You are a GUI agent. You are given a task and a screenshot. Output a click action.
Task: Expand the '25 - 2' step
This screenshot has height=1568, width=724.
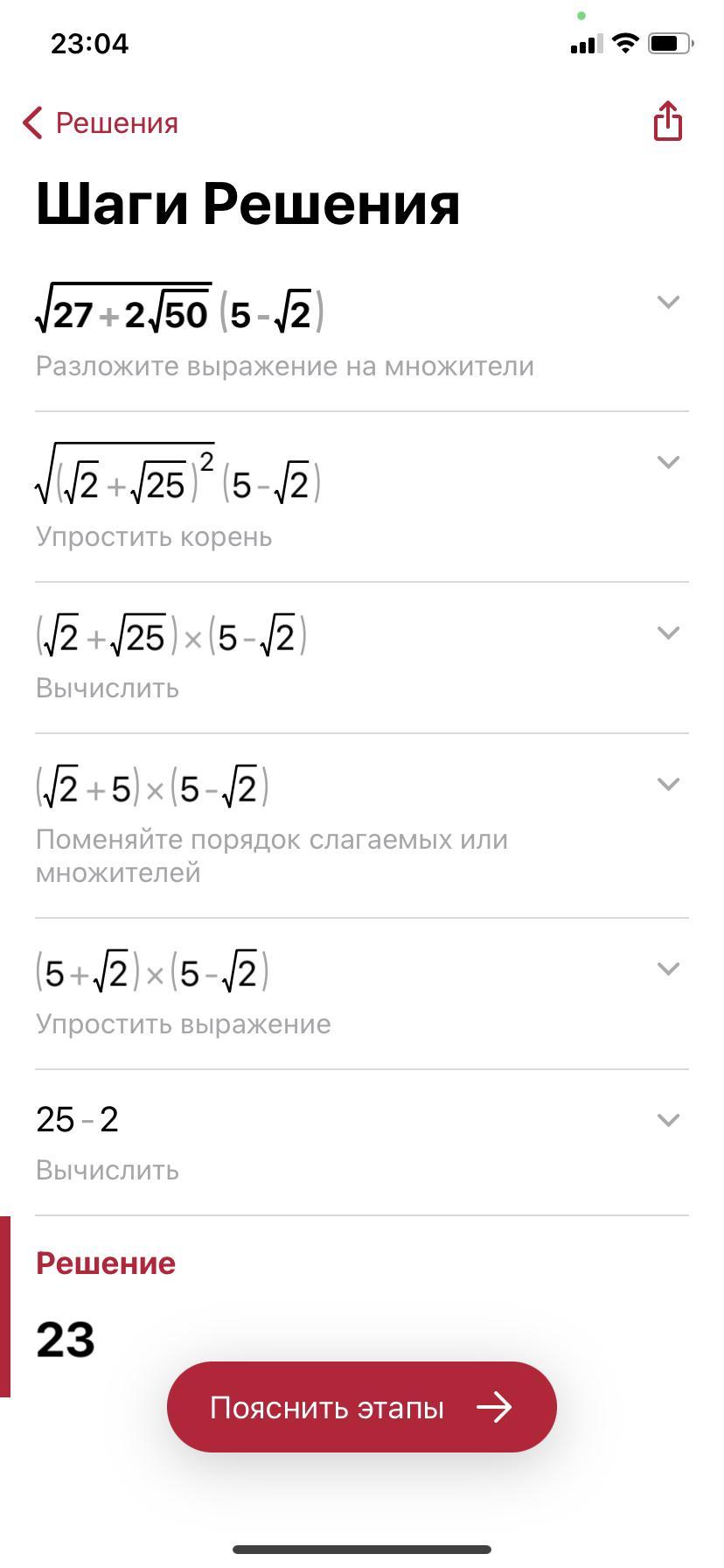tap(668, 1120)
